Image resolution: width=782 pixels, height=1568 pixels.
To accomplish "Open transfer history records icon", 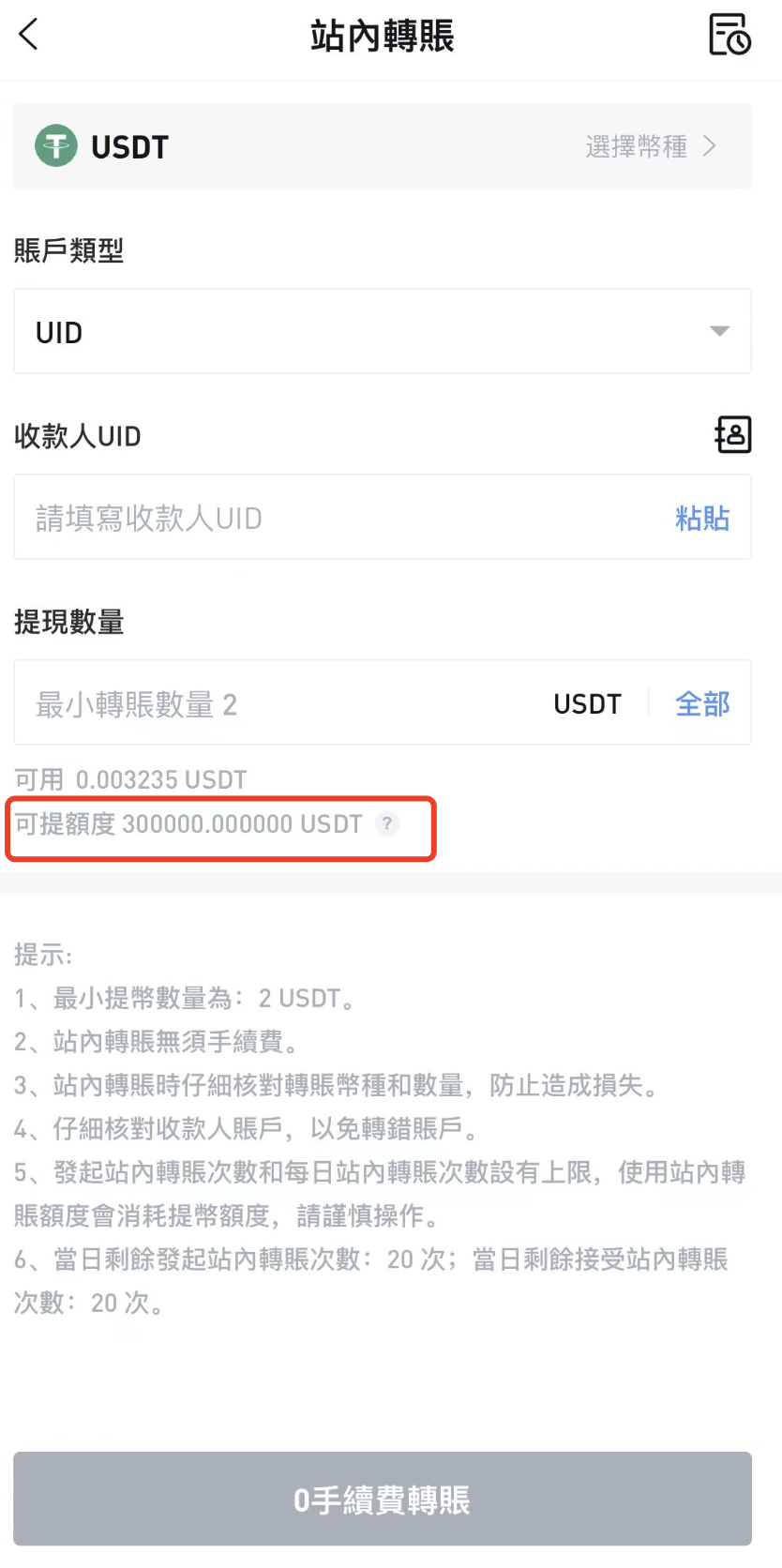I will [x=729, y=36].
